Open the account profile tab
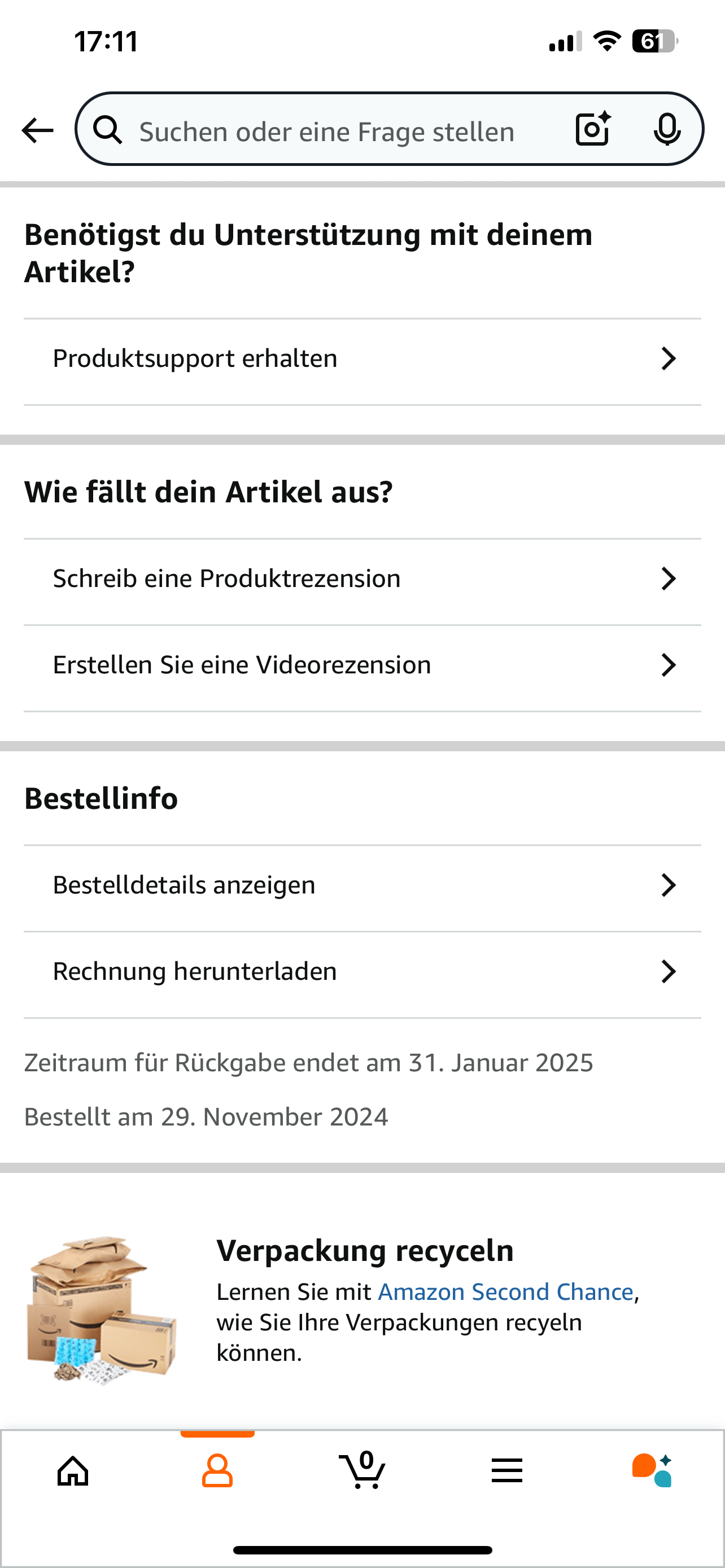 217,1472
